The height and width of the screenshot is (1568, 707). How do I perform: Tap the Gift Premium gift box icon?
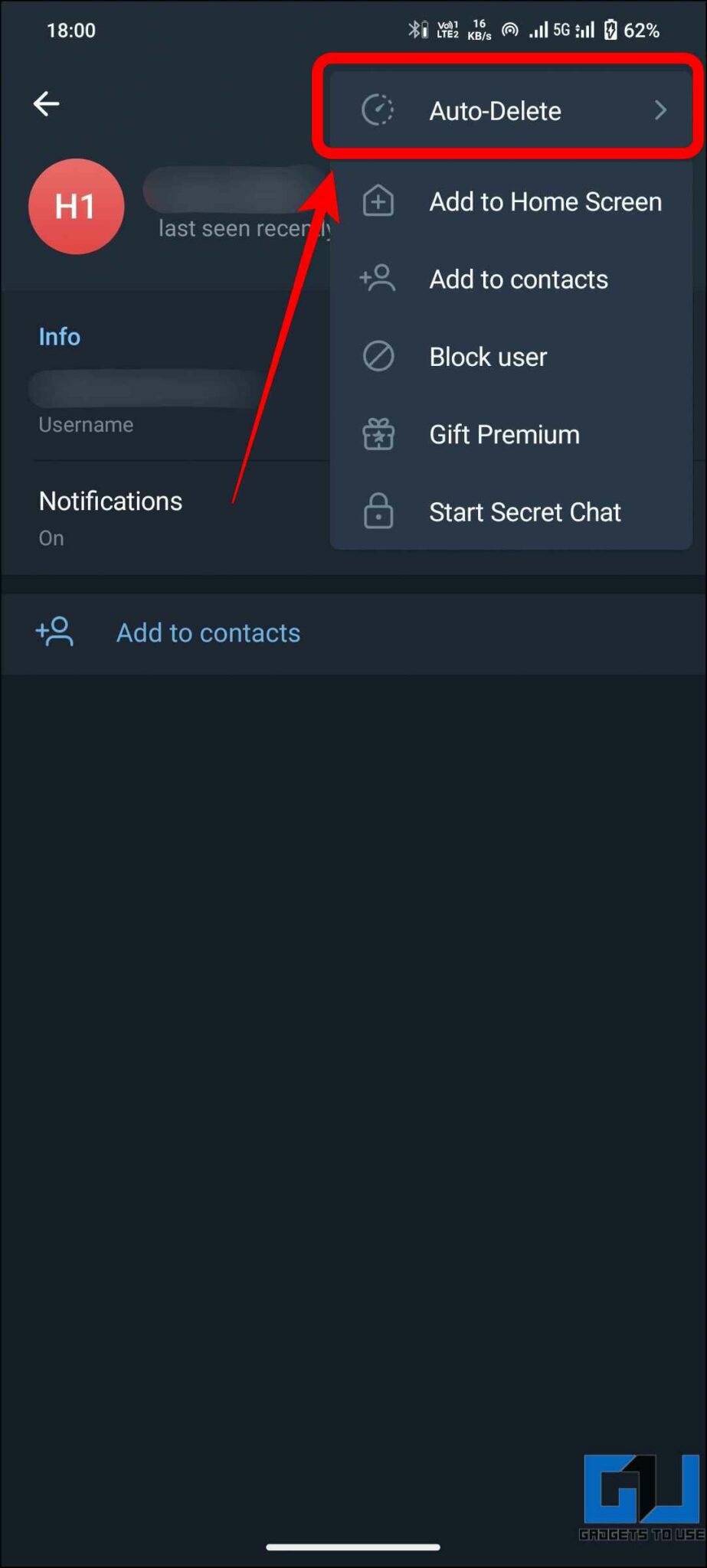(377, 434)
